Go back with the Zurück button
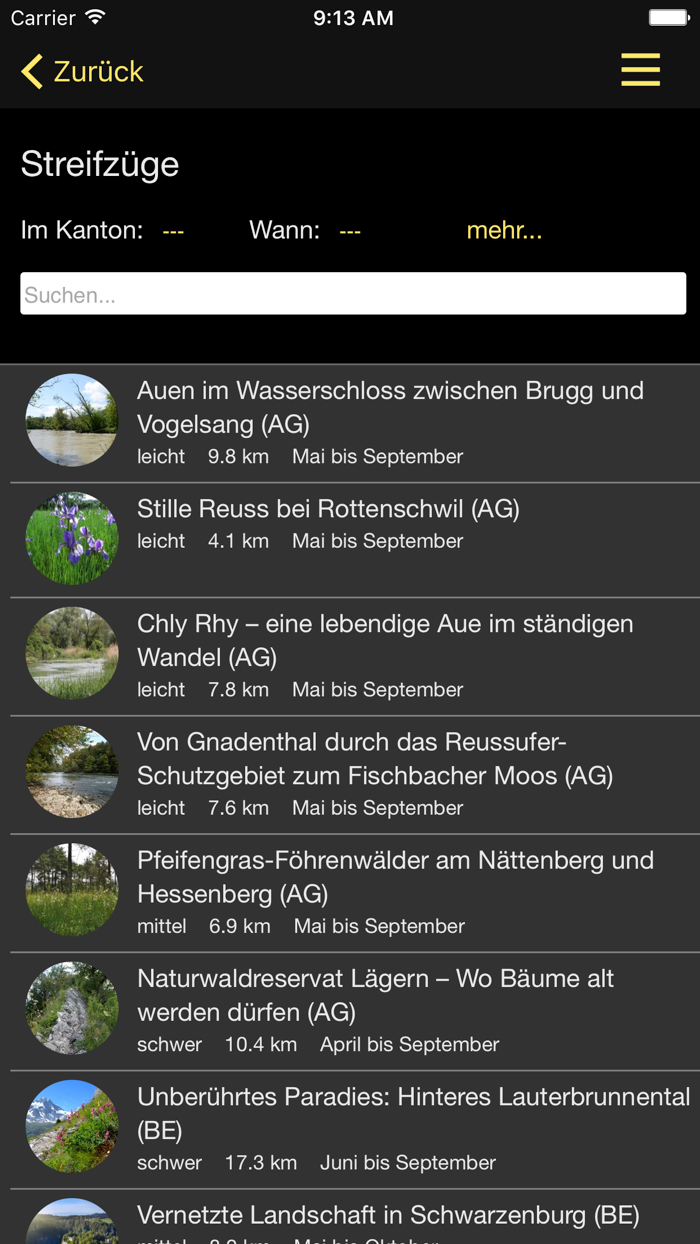700x1244 pixels. [x=83, y=72]
